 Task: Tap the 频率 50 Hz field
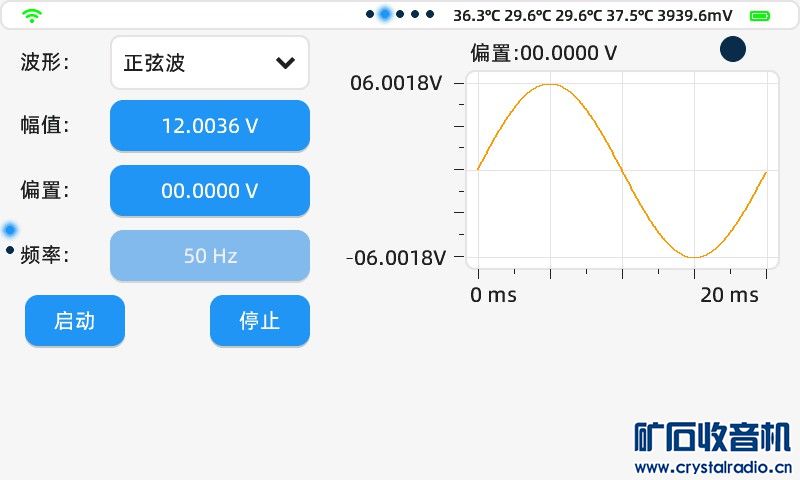click(x=209, y=256)
